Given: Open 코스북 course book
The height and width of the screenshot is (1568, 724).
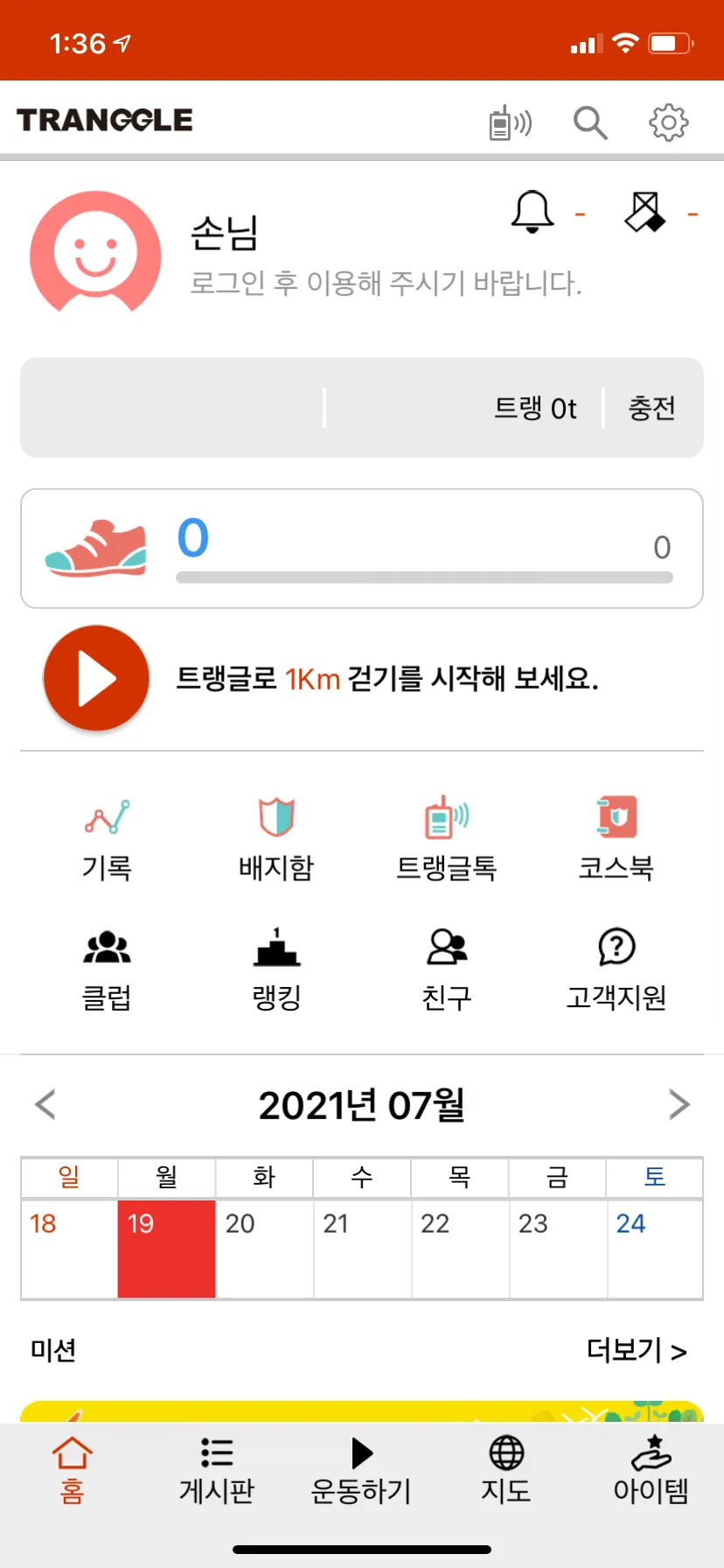Looking at the screenshot, I should tap(616, 839).
